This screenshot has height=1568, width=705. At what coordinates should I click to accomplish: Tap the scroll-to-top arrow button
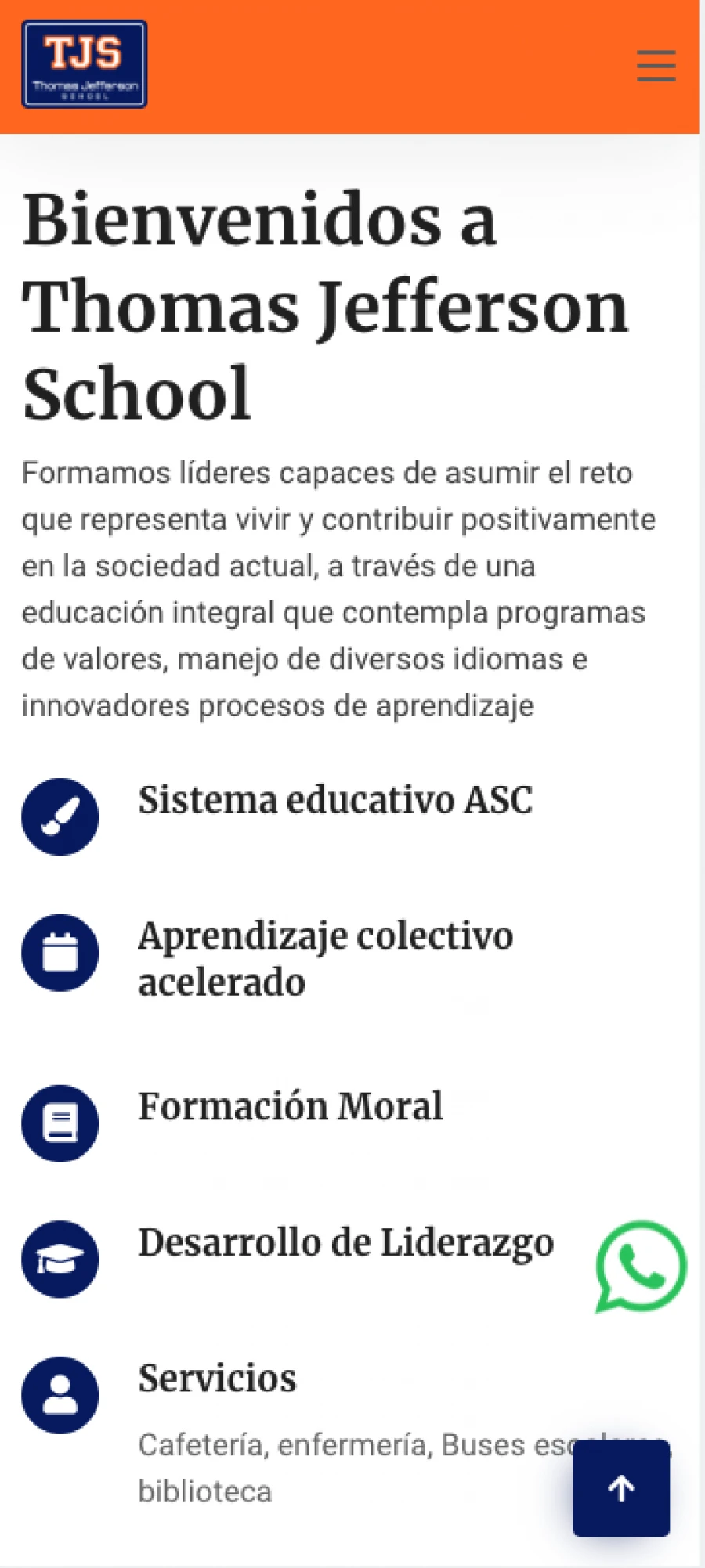pos(621,1488)
